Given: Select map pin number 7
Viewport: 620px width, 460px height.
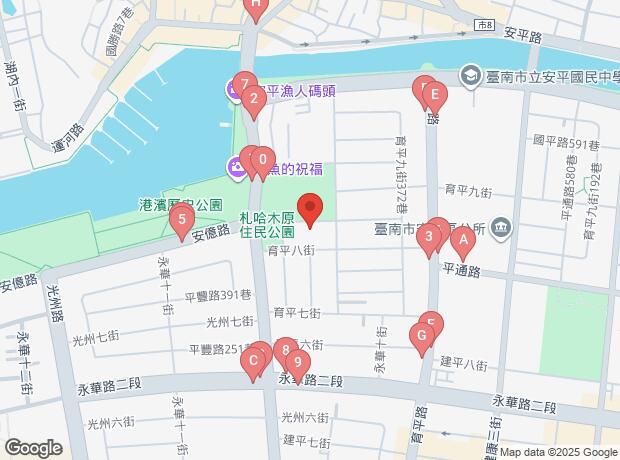Looking at the screenshot, I should click(244, 85).
